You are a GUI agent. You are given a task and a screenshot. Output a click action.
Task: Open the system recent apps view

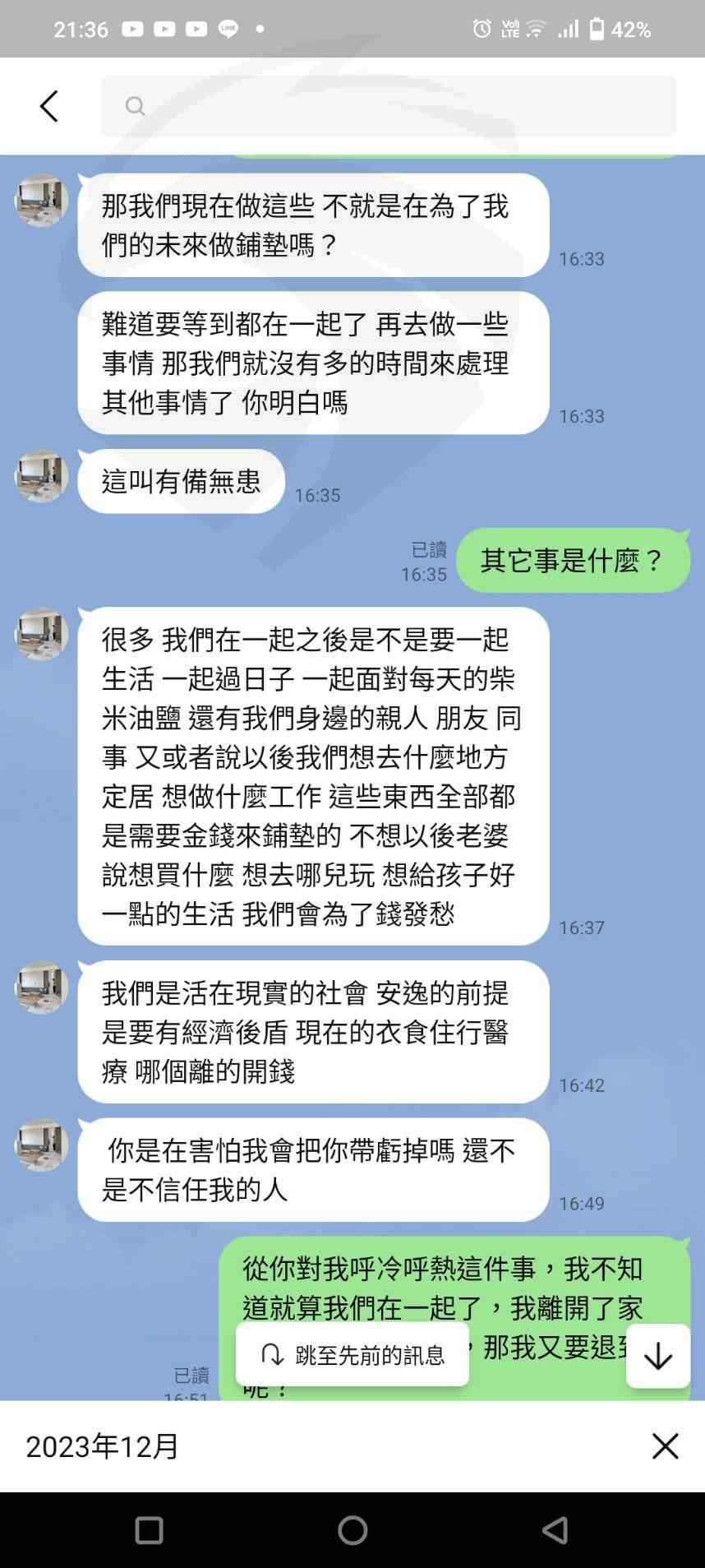point(149,1530)
